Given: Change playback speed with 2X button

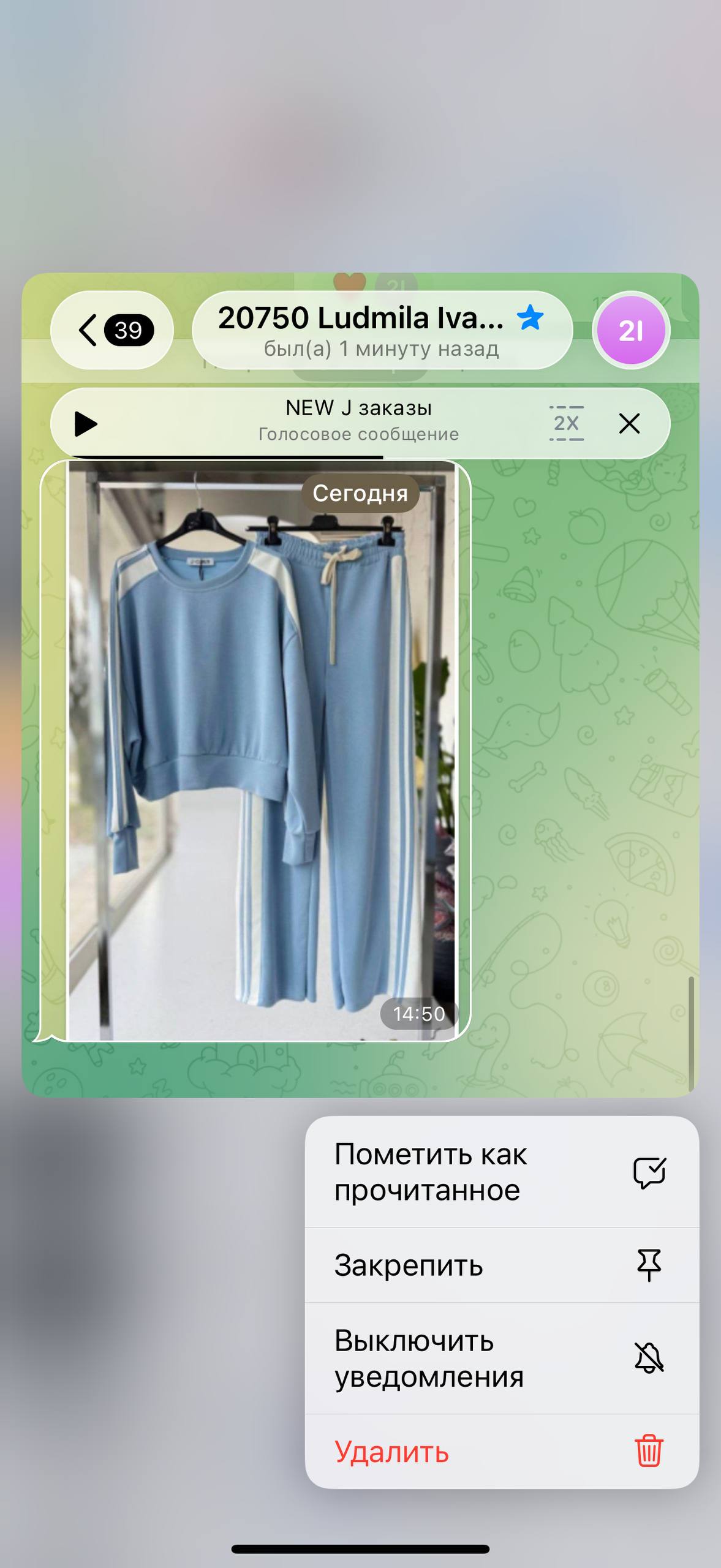Looking at the screenshot, I should 566,423.
